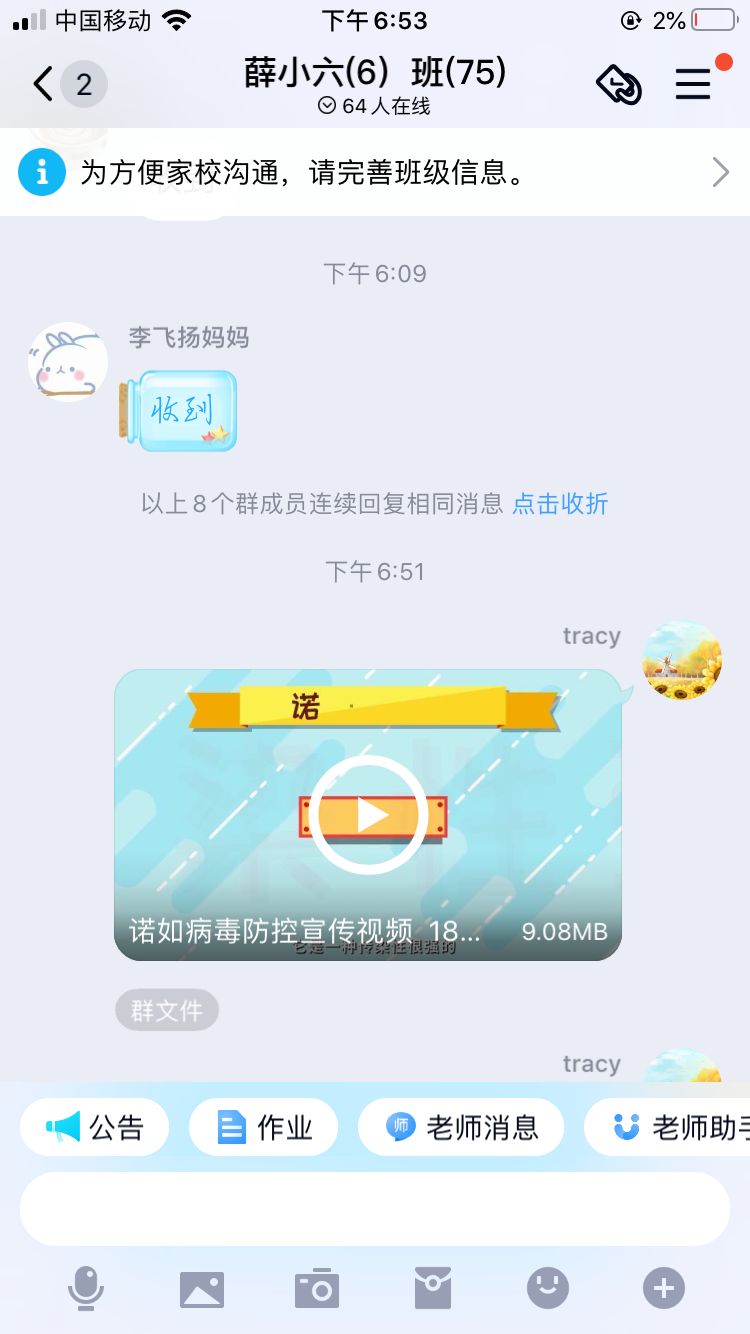Open the 老师消息 teacher messages chip
The height and width of the screenshot is (1334, 750).
[461, 1128]
